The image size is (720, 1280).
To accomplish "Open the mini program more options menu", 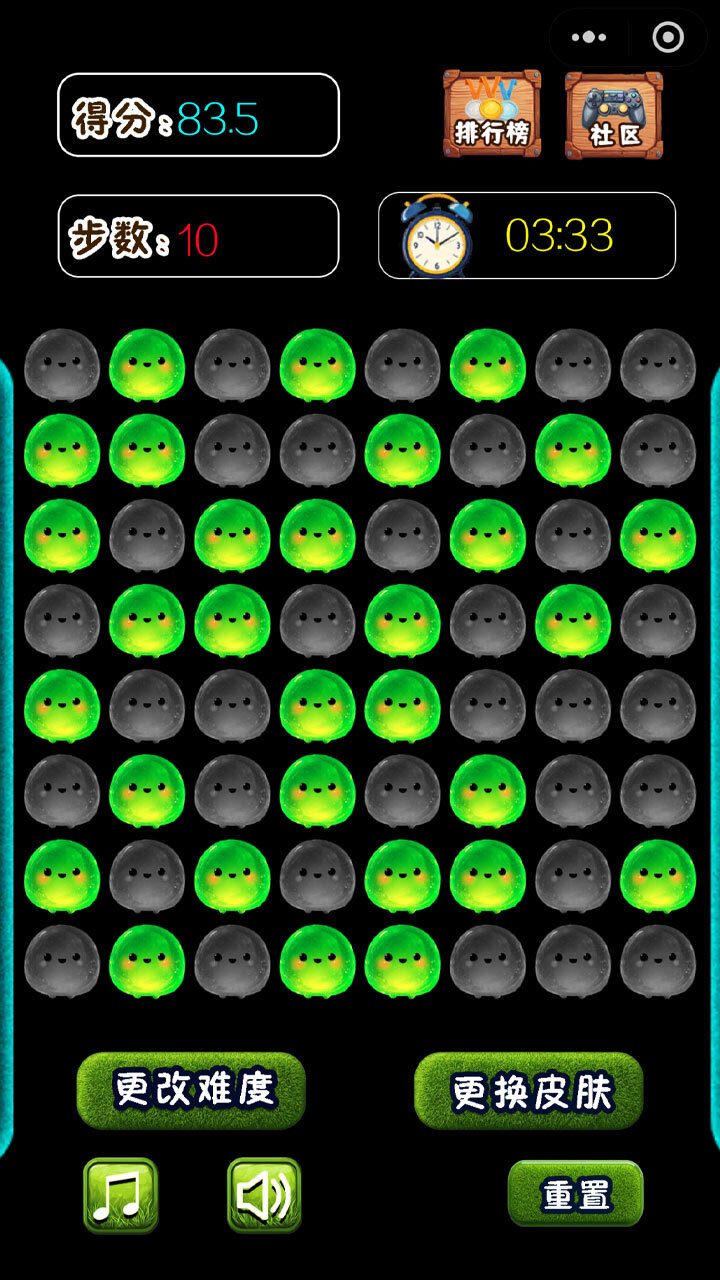I will click(x=589, y=38).
